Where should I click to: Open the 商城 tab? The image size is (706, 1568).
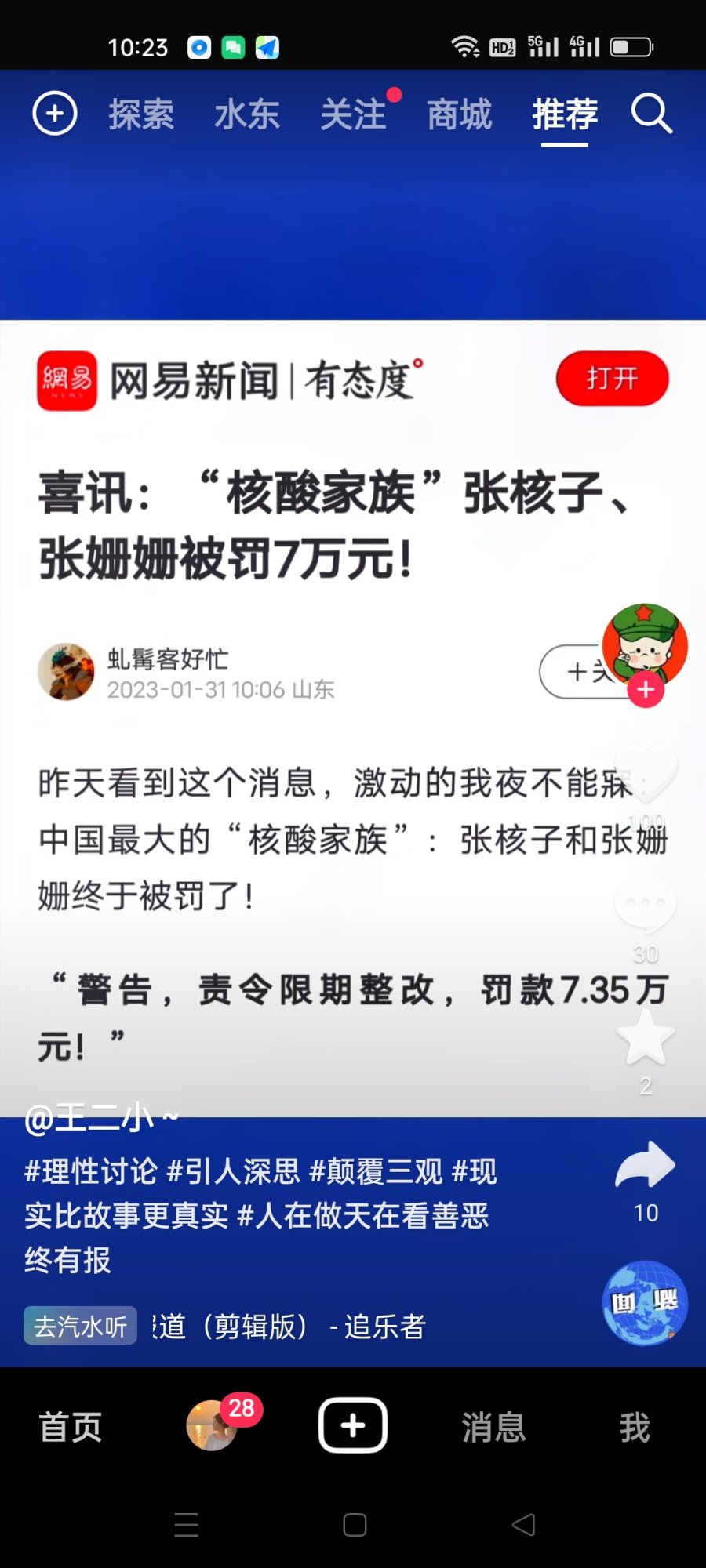point(460,114)
